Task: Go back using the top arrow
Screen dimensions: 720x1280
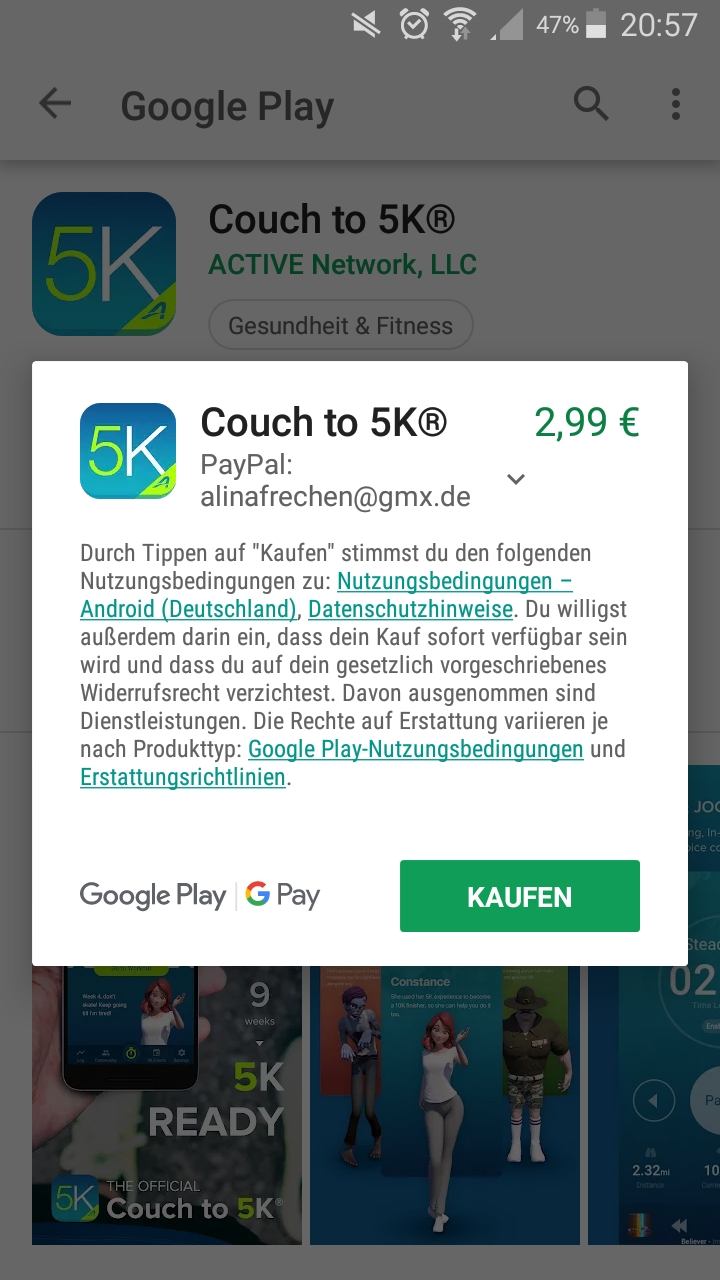Action: click(x=55, y=104)
